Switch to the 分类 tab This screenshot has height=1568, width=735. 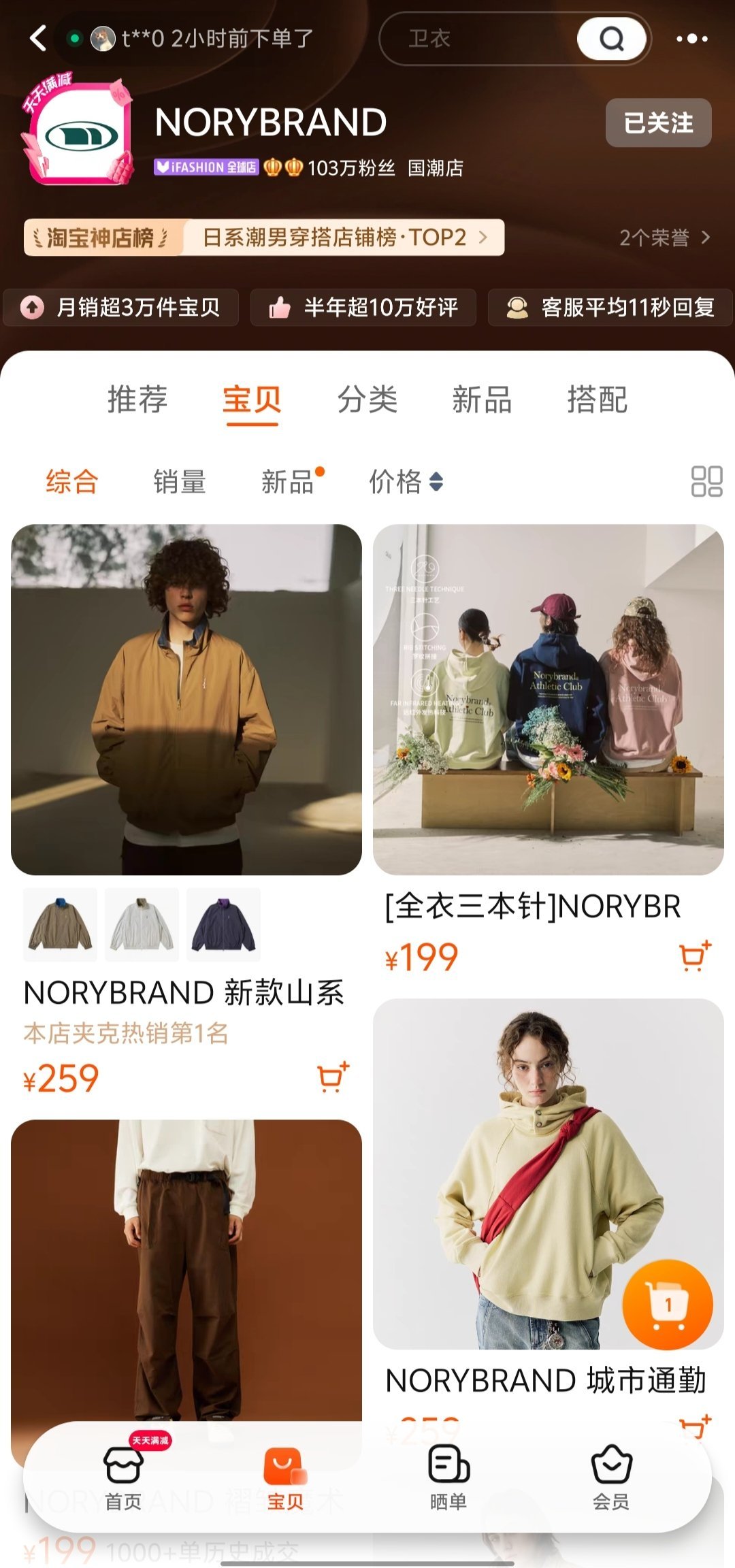pyautogui.click(x=367, y=399)
